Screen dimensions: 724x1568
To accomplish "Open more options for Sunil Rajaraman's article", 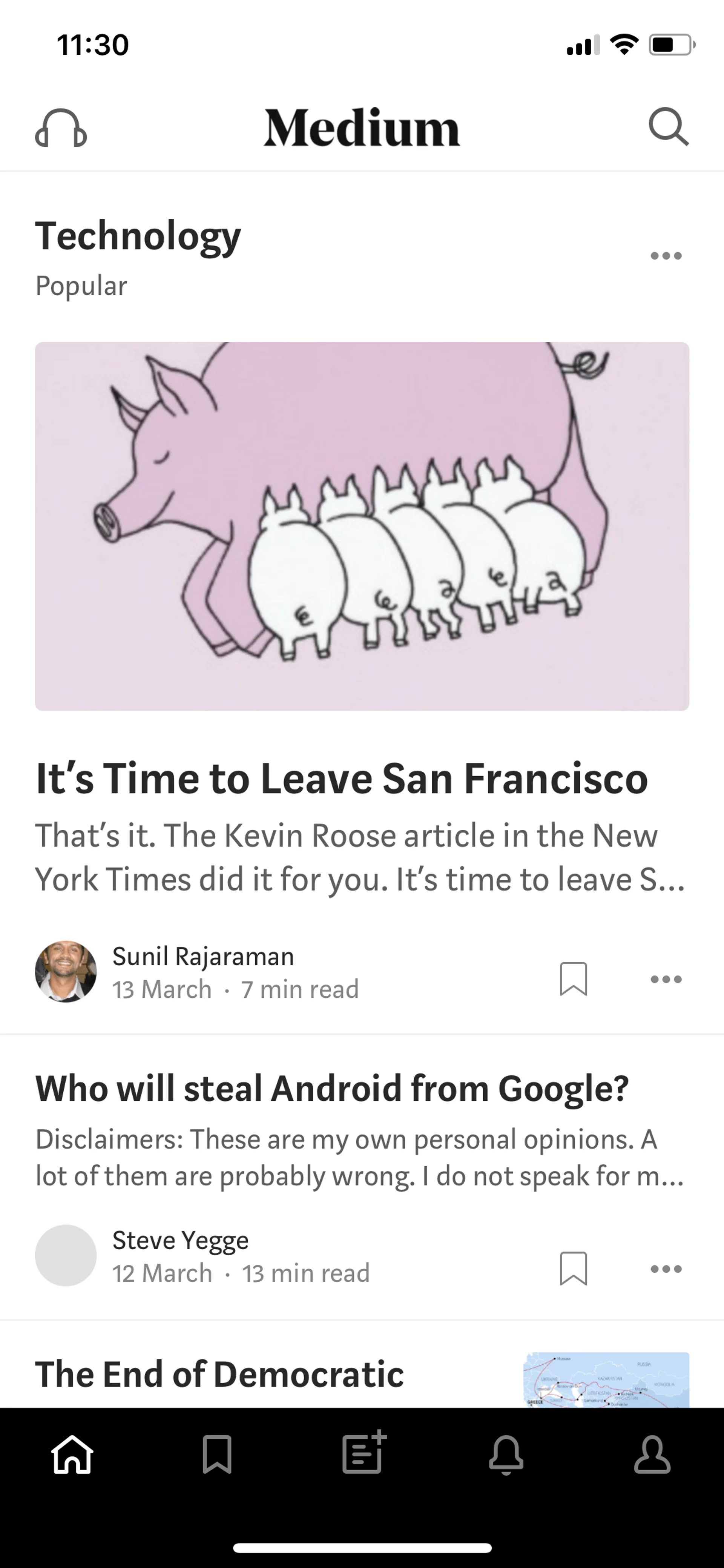I will click(666, 979).
